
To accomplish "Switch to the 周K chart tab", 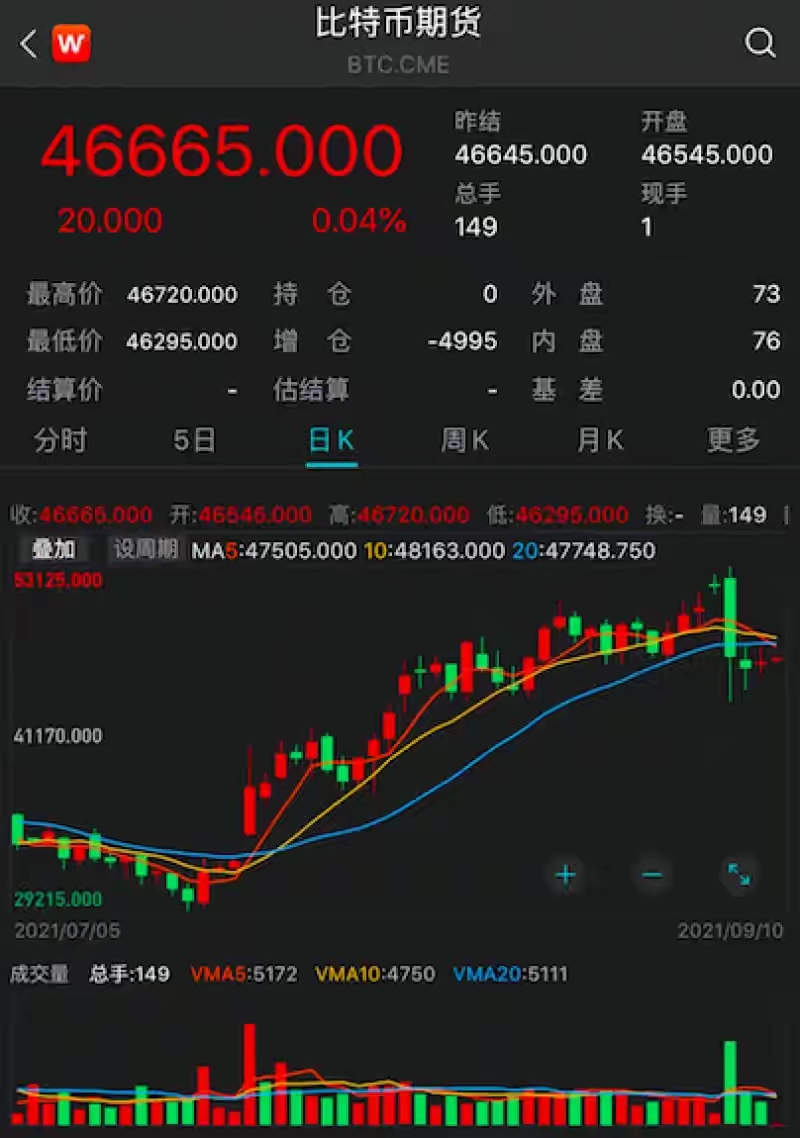I will point(465,440).
